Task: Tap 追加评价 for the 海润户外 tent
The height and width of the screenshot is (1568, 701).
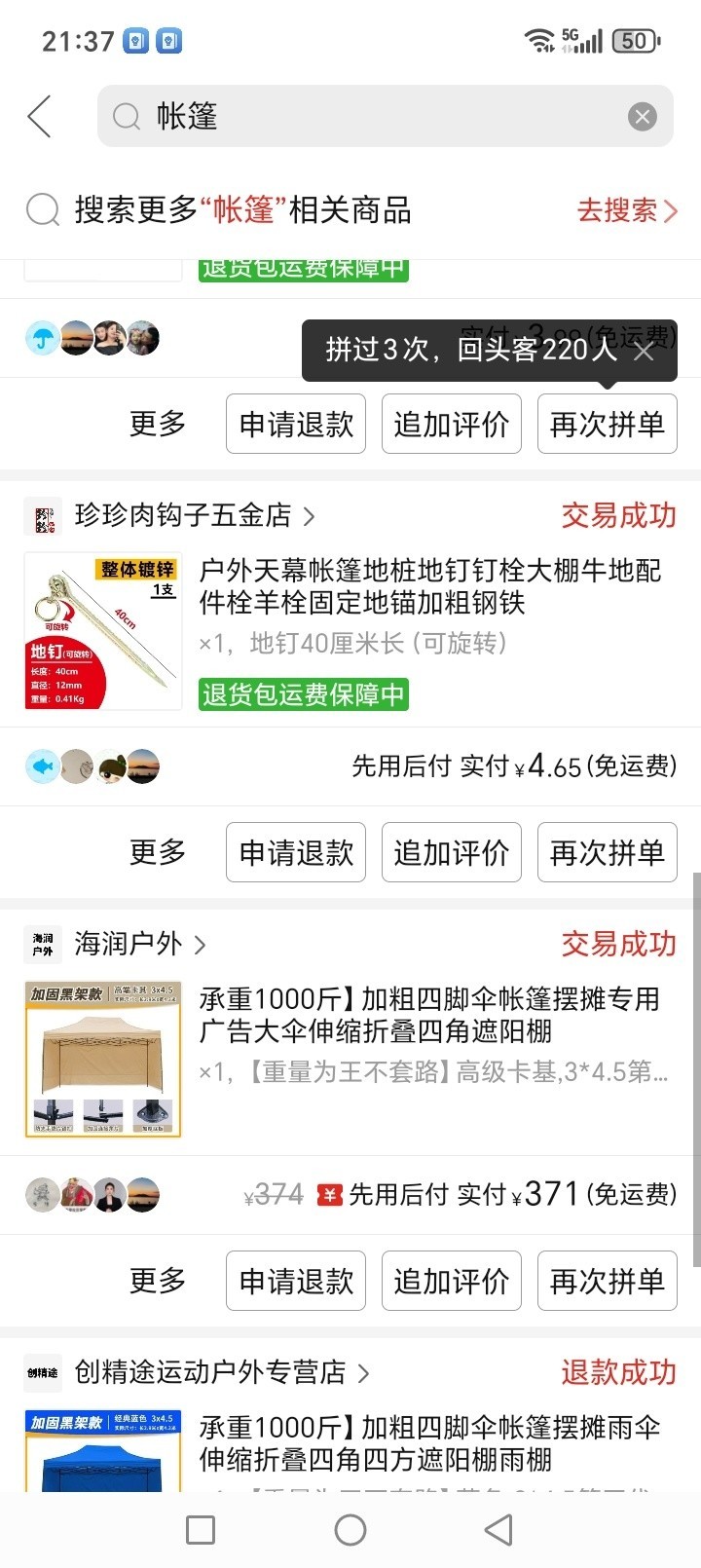Action: 451,1281
